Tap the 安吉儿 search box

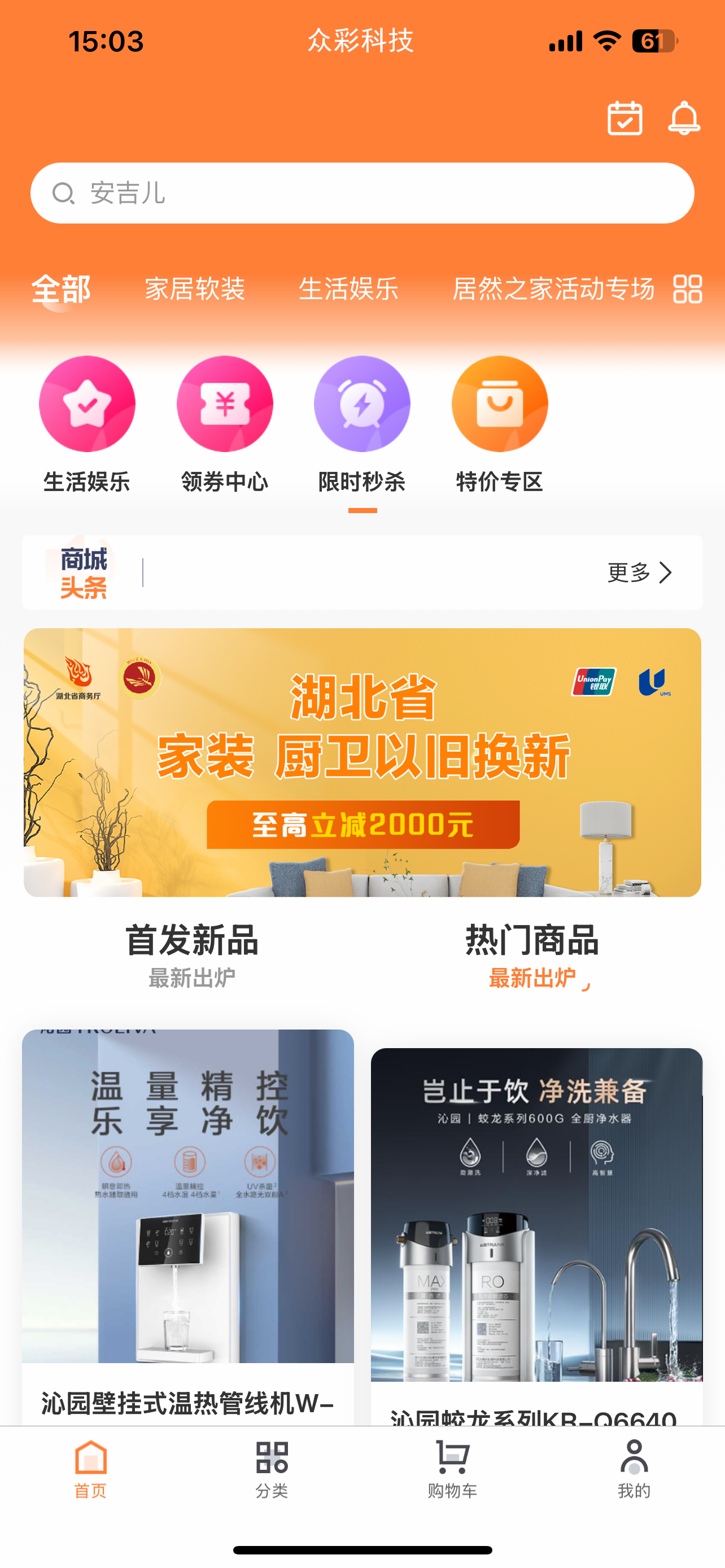[362, 193]
